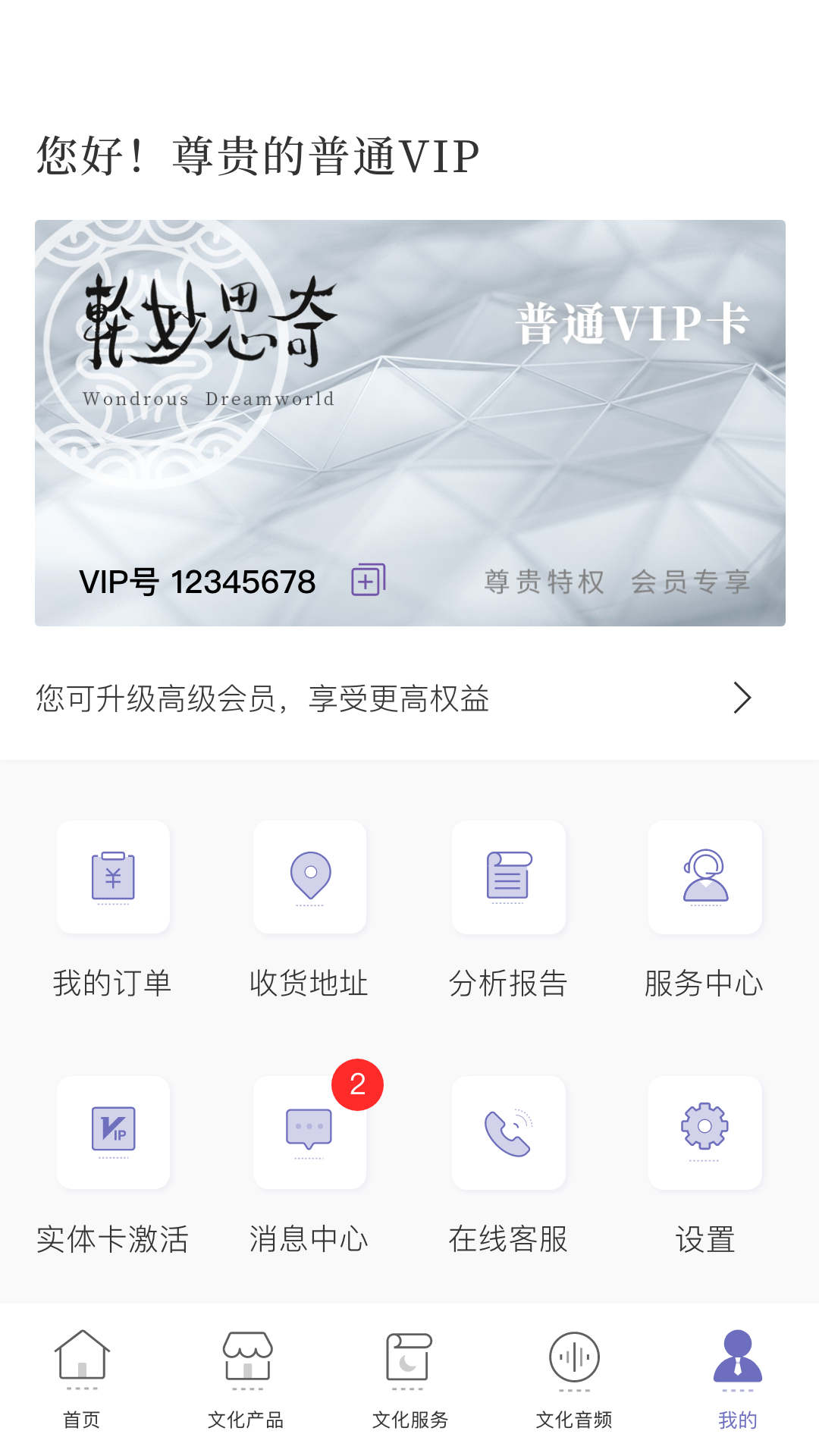Open 会员专享 member exclusives

point(691,582)
